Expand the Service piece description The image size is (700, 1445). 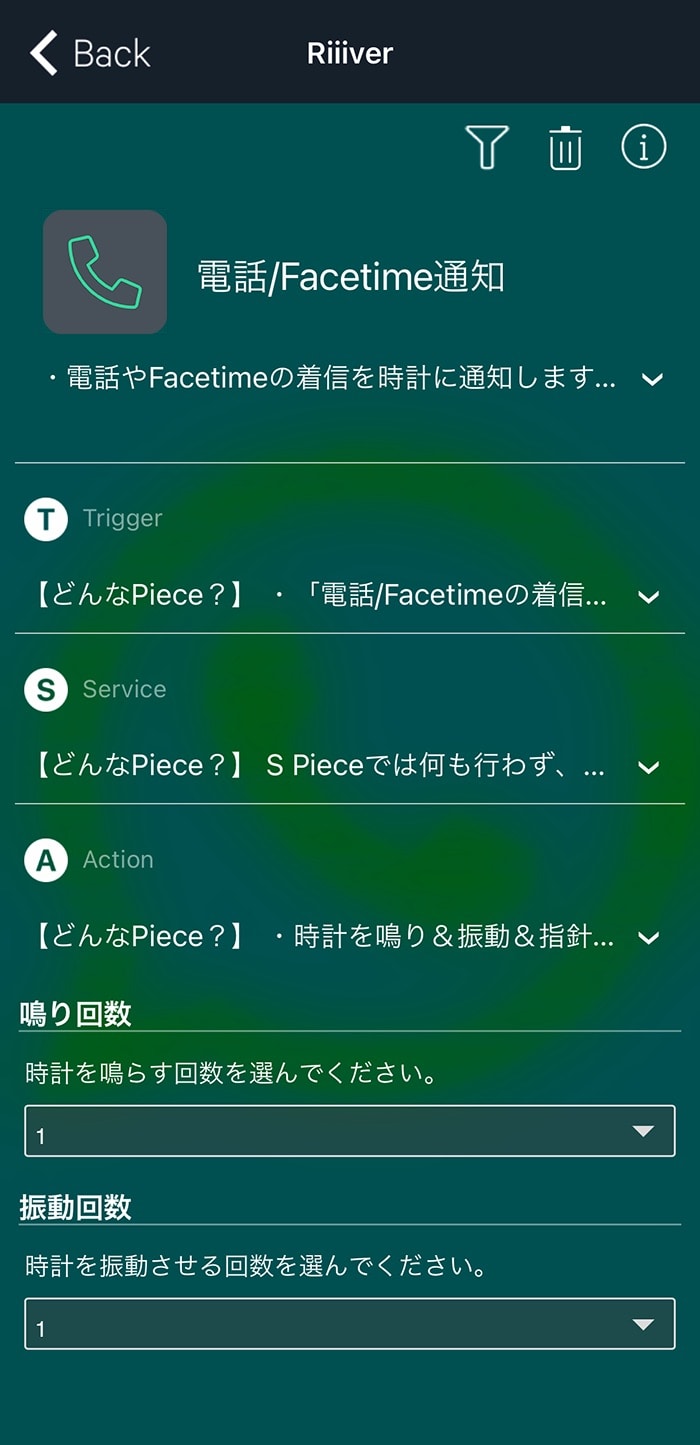pyautogui.click(x=649, y=768)
